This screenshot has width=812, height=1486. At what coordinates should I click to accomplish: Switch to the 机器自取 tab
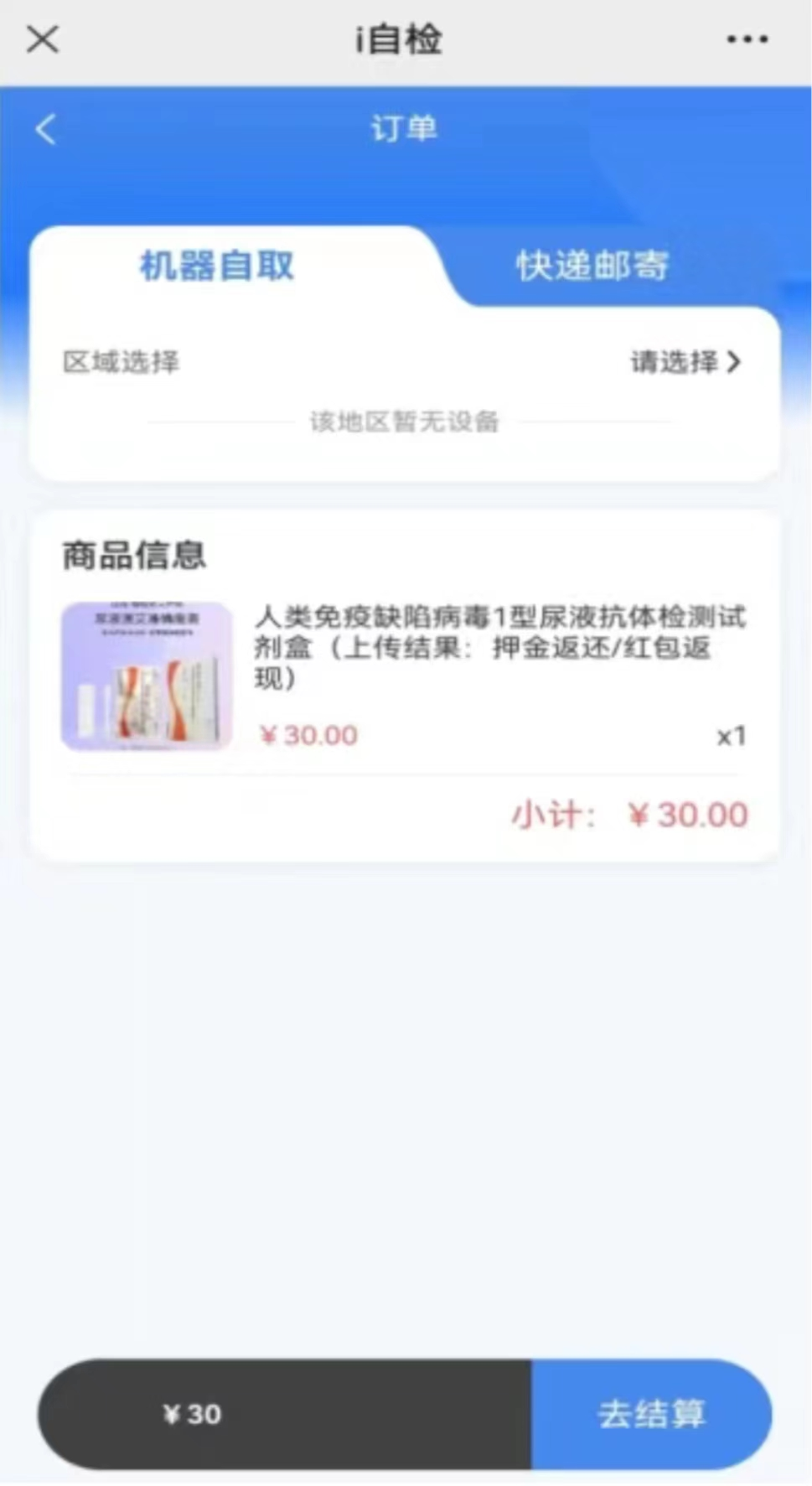(x=216, y=267)
